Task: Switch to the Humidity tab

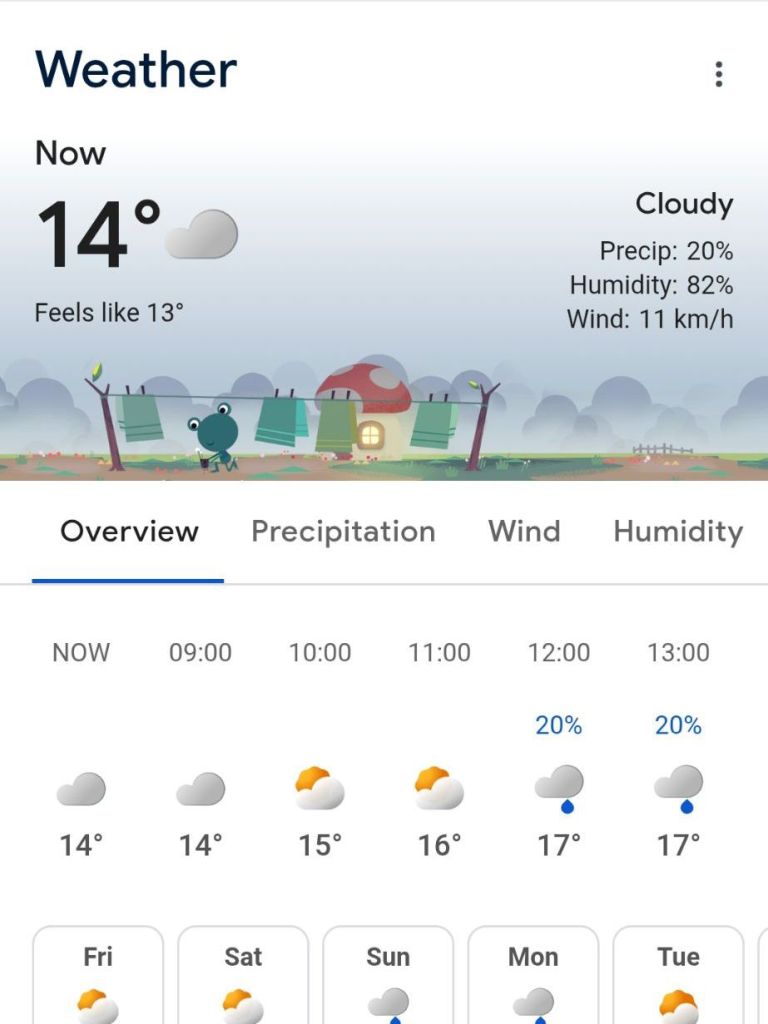Action: pos(678,532)
